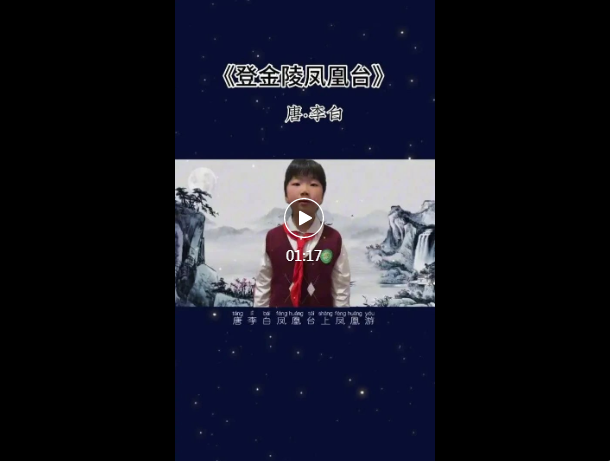Play the 登金陵凤凰台 recitation video
The height and width of the screenshot is (463, 610).
[x=304, y=218]
